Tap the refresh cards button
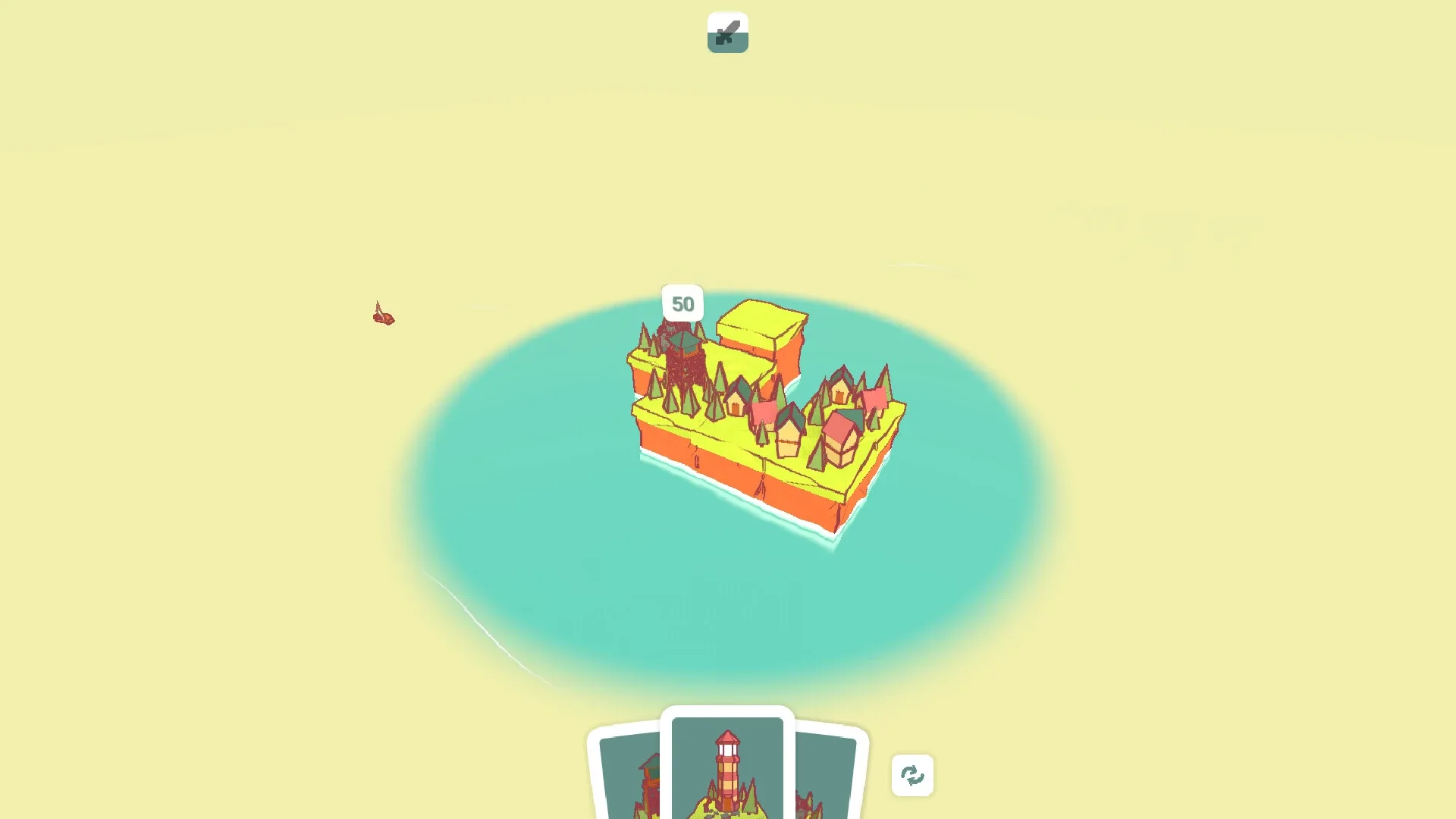Viewport: 1456px width, 819px height. click(912, 775)
